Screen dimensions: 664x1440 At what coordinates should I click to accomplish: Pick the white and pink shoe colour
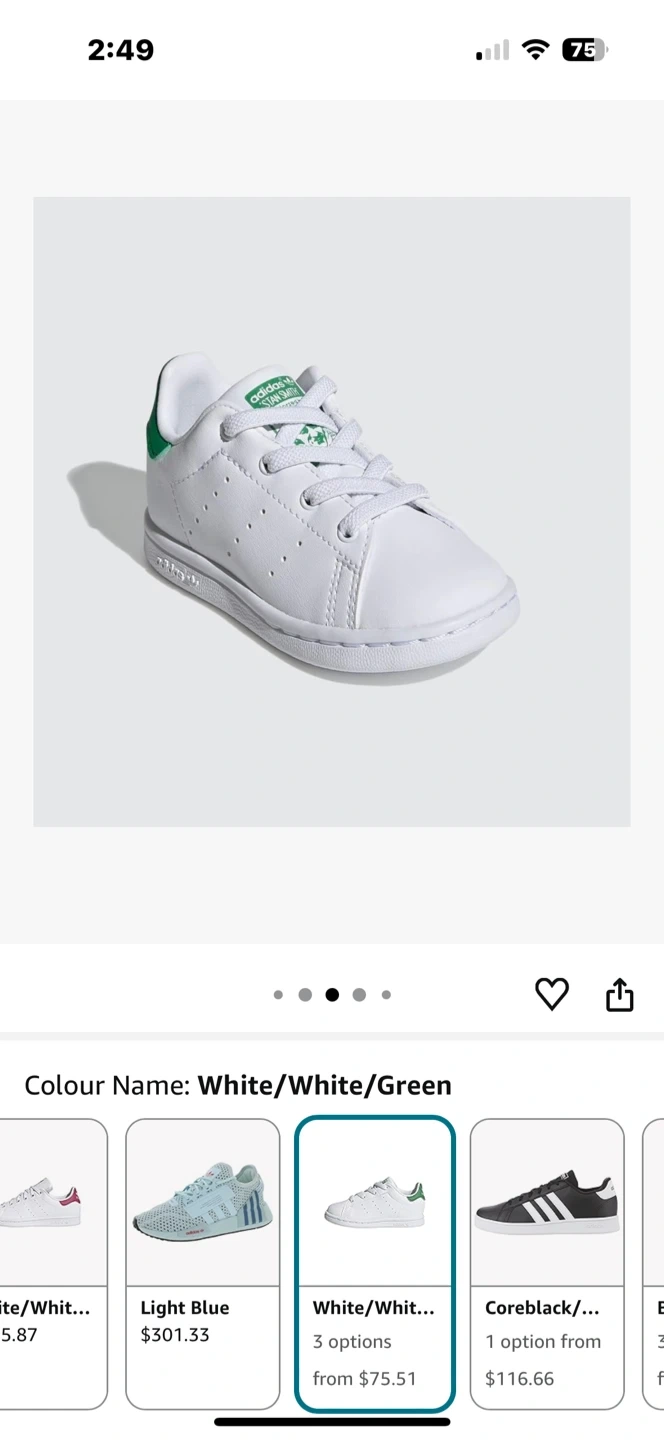pyautogui.click(x=52, y=1262)
